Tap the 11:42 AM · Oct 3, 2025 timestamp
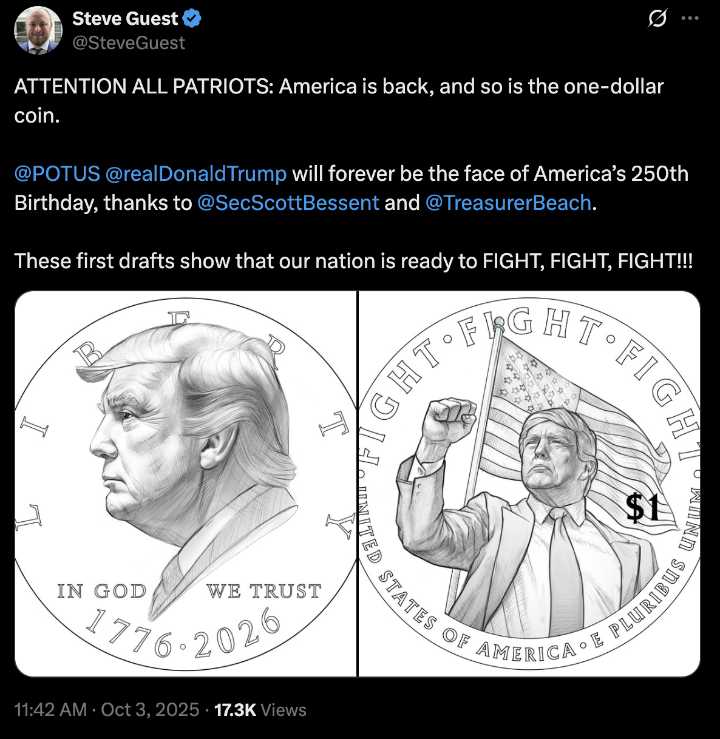 click(x=104, y=709)
